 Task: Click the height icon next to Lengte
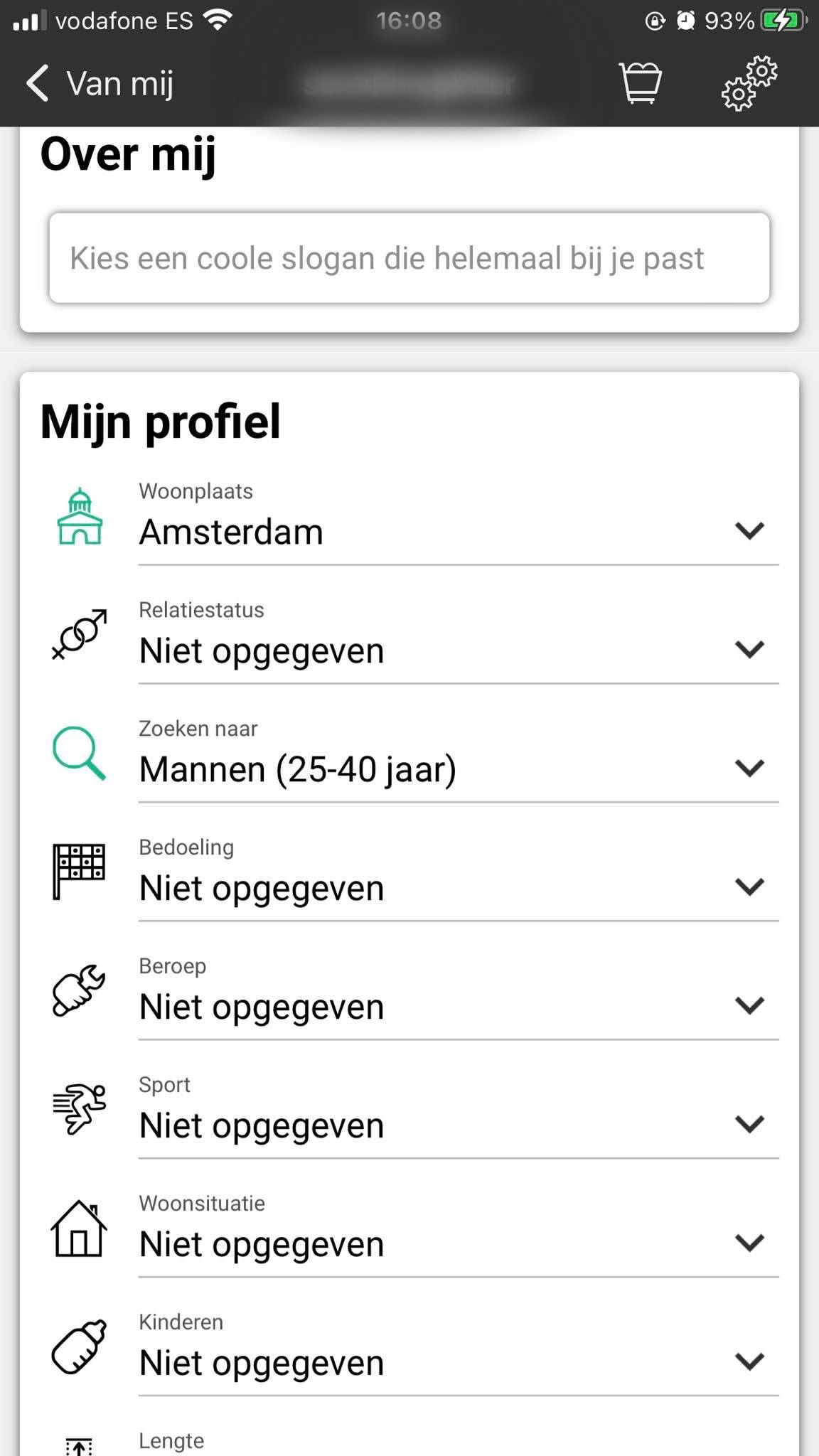[x=80, y=1443]
